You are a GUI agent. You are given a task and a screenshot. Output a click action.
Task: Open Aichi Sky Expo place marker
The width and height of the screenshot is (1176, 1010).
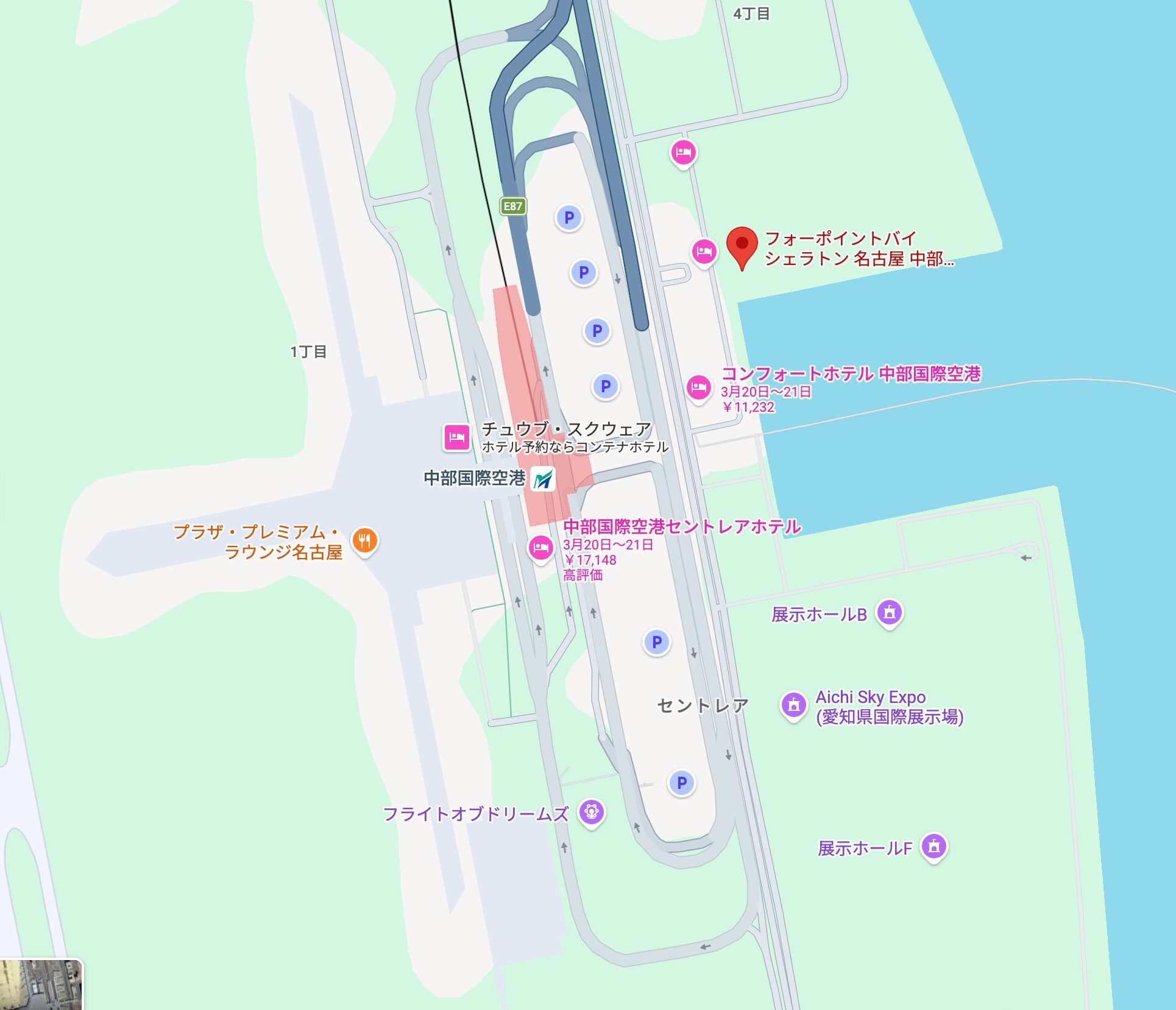pyautogui.click(x=793, y=705)
